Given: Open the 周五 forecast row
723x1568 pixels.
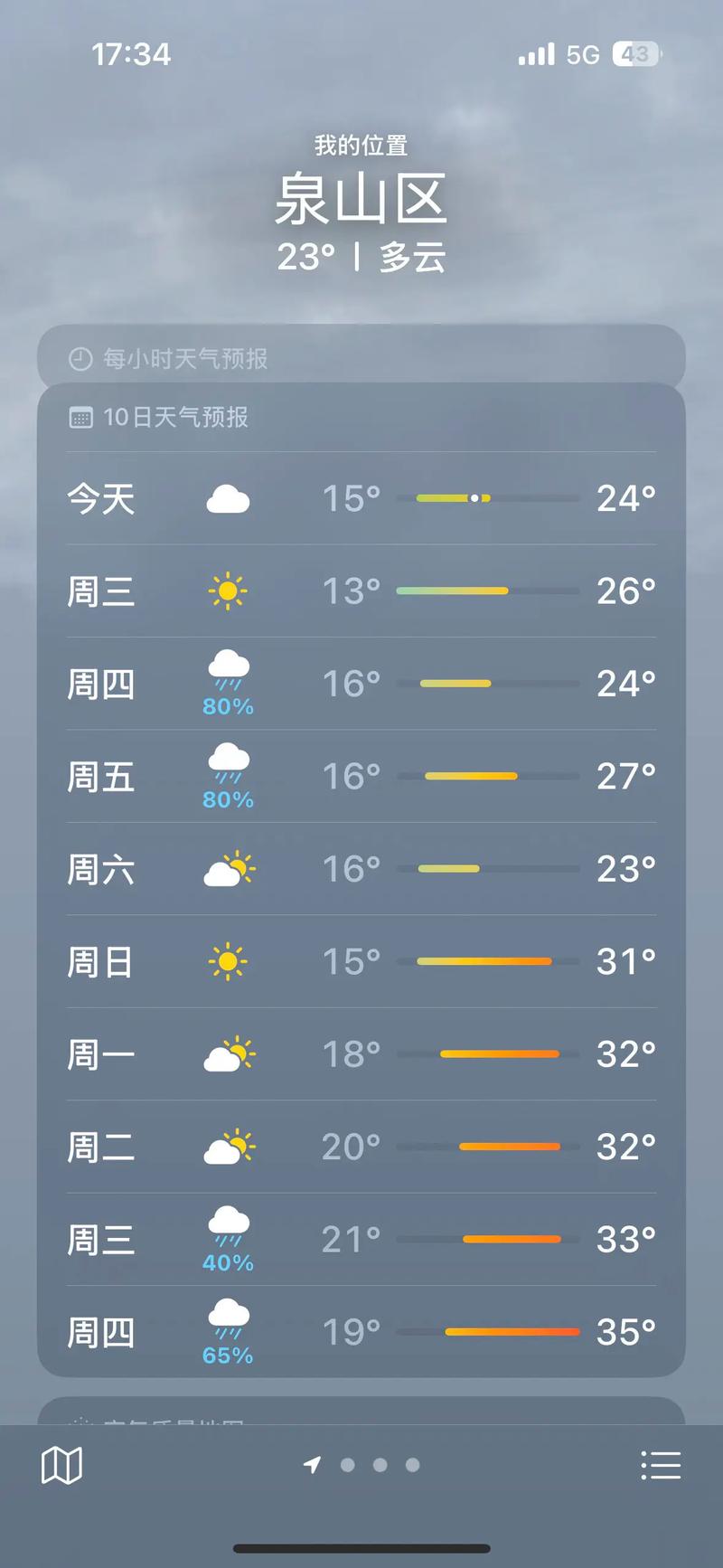Looking at the screenshot, I should (x=361, y=777).
